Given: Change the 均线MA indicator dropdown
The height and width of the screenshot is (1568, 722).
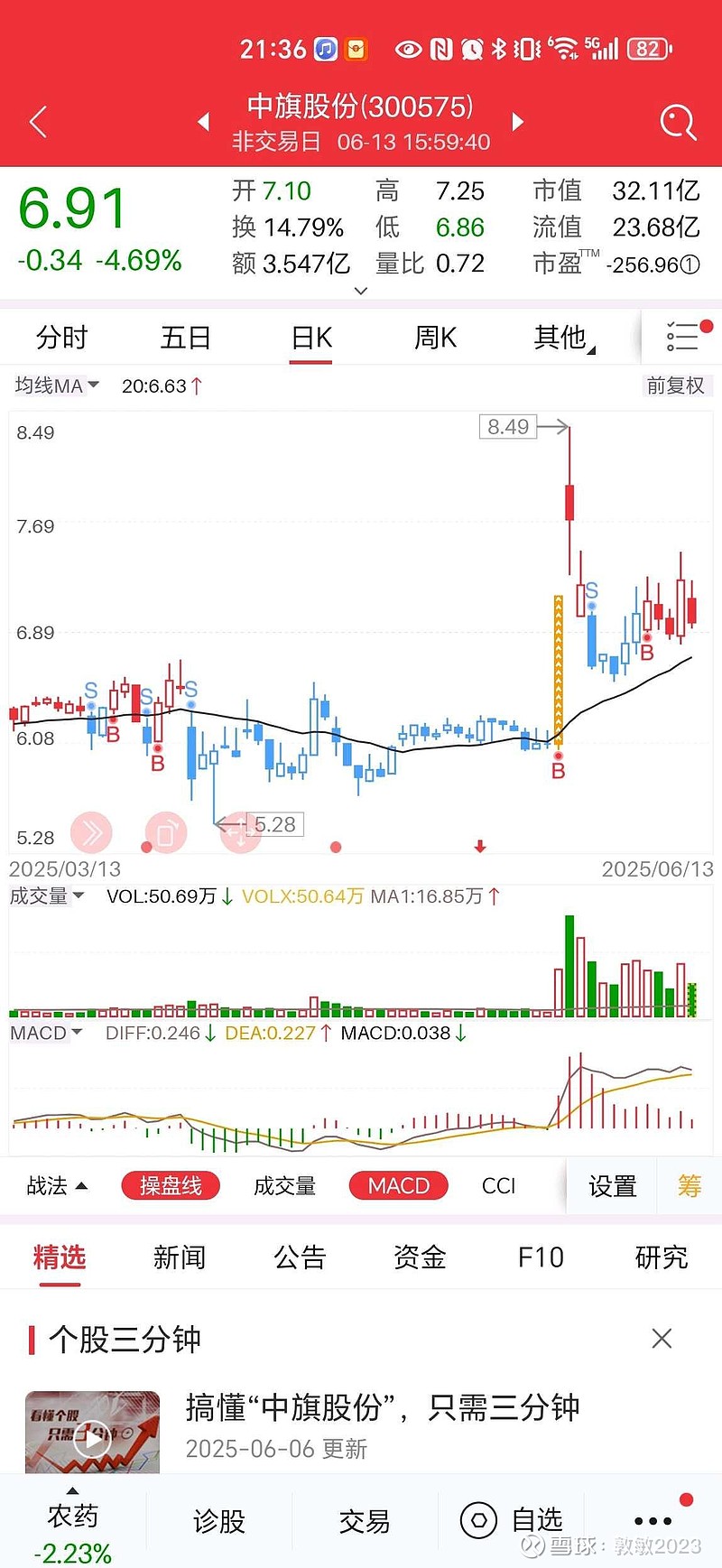Looking at the screenshot, I should click(57, 386).
